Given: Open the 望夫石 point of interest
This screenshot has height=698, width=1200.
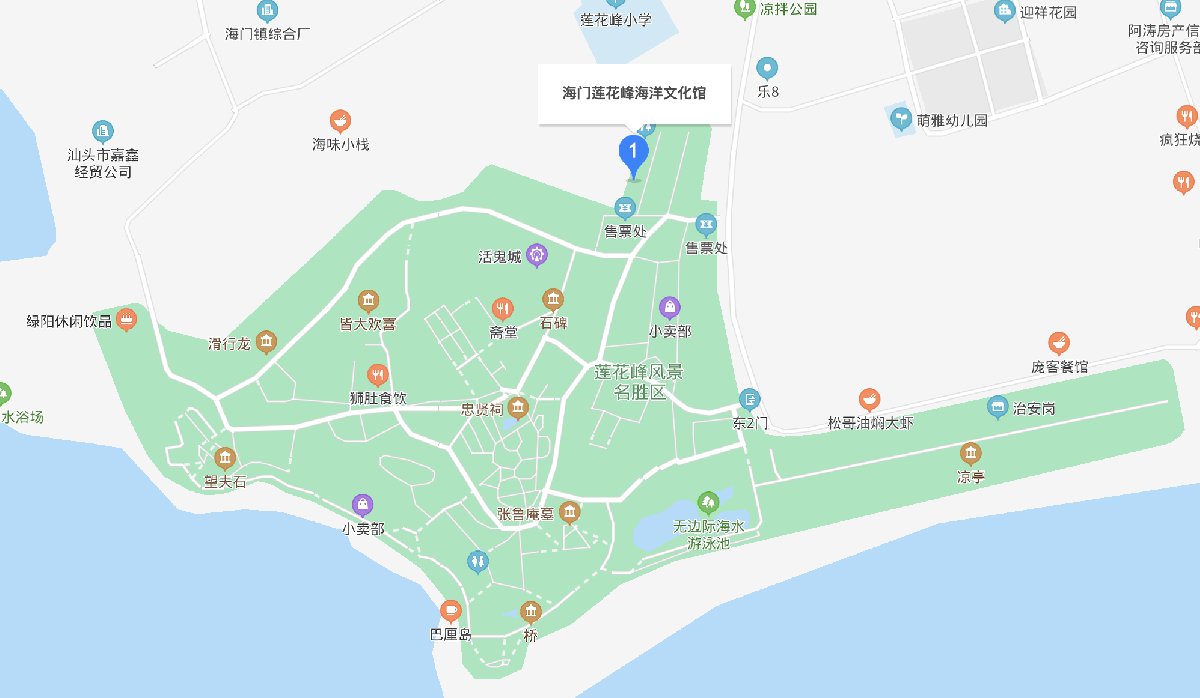Looking at the screenshot, I should point(225,459).
